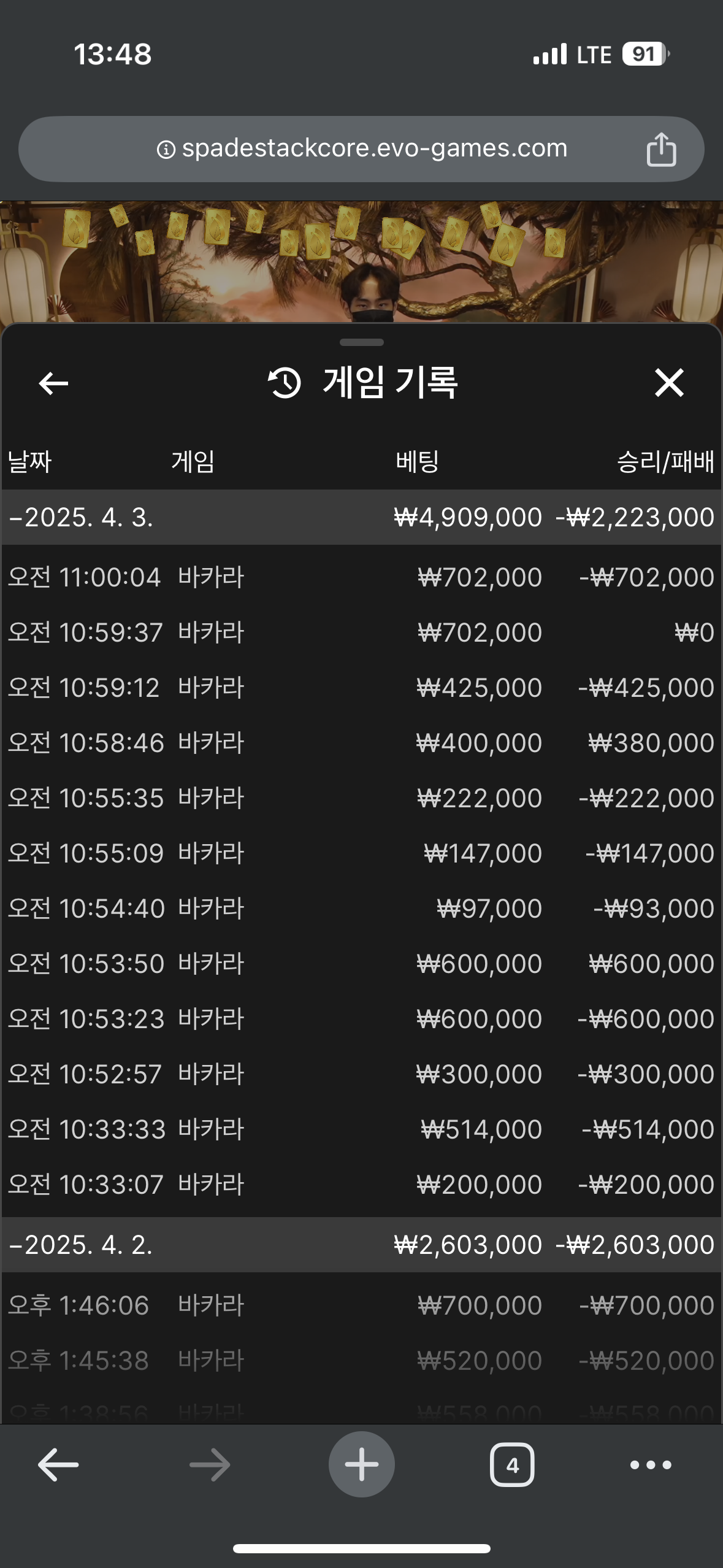Open the browser more options menu

click(x=651, y=1465)
